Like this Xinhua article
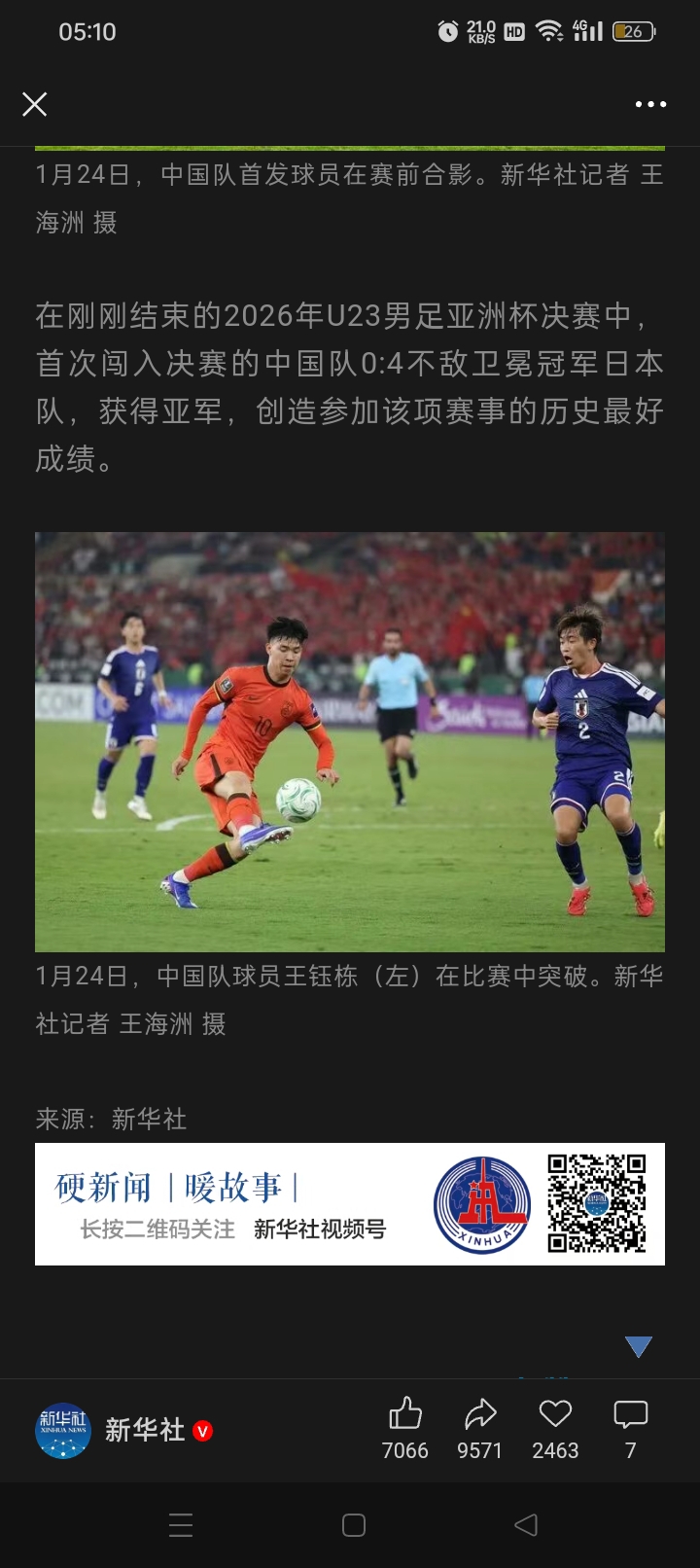The height and width of the screenshot is (1568, 700). point(404,1414)
